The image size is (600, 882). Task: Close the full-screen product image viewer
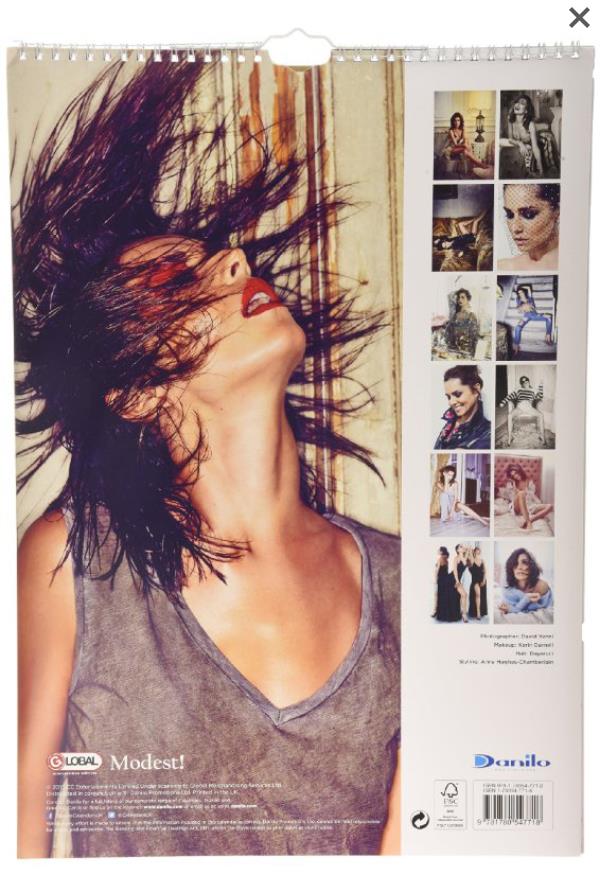coord(579,17)
